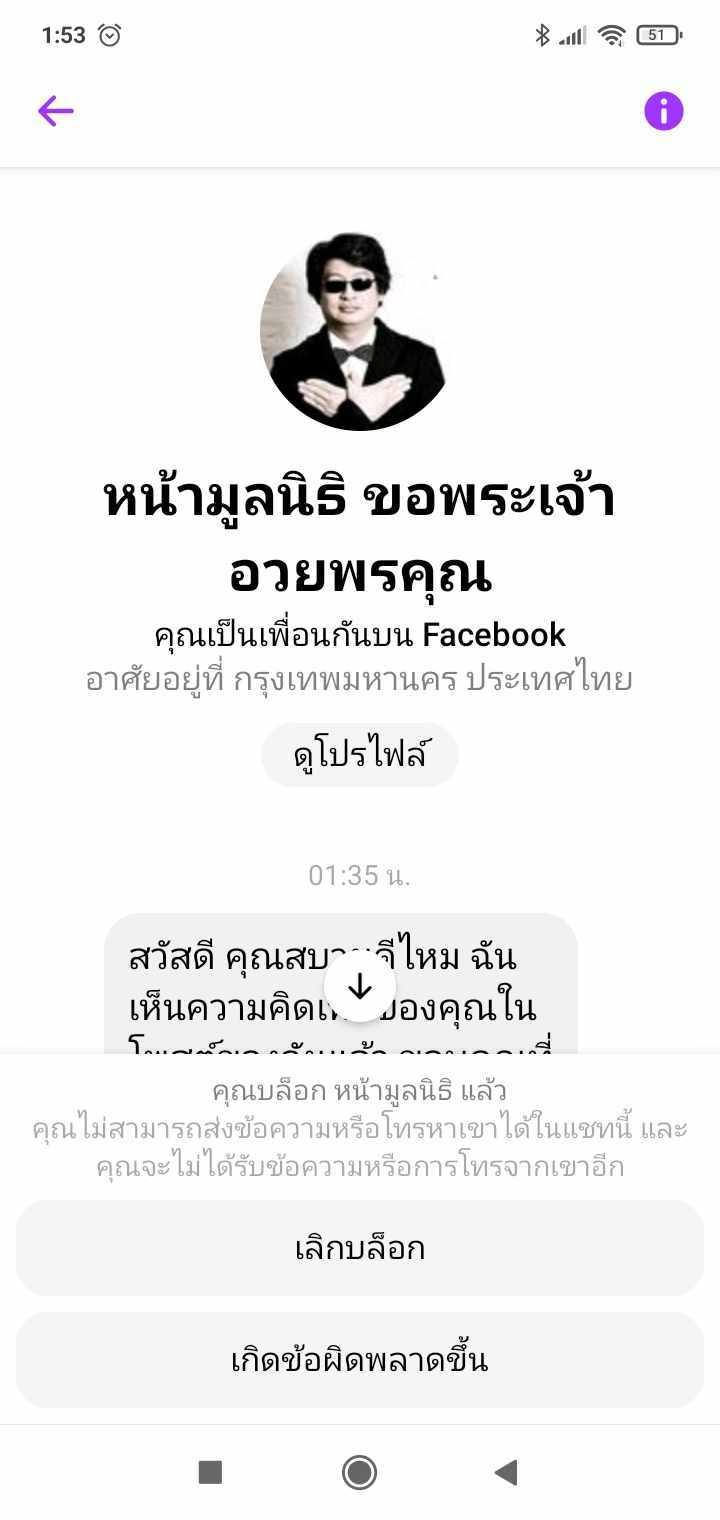Go back using the purple arrow
The width and height of the screenshot is (720, 1520).
coord(56,111)
